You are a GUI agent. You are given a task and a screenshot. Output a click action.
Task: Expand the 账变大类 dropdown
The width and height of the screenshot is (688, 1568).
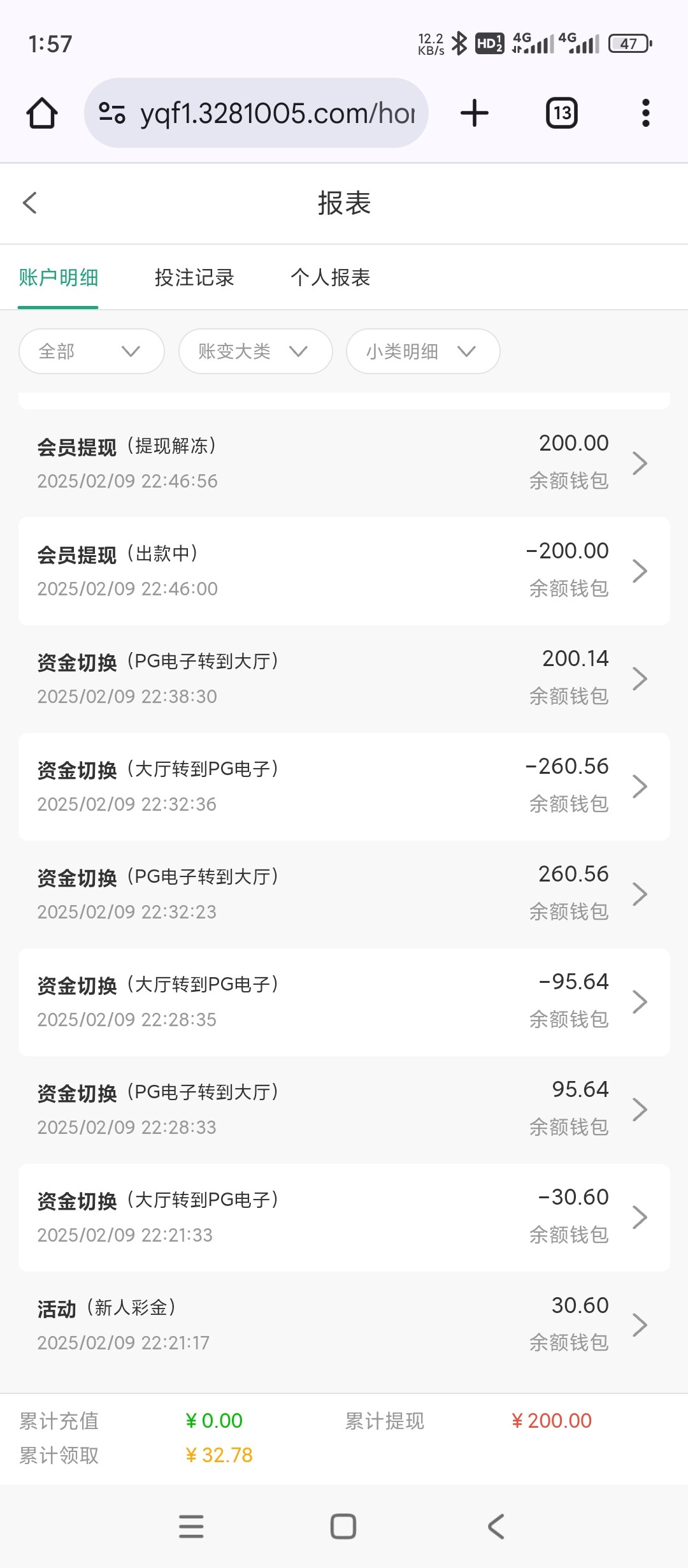pyautogui.click(x=255, y=351)
